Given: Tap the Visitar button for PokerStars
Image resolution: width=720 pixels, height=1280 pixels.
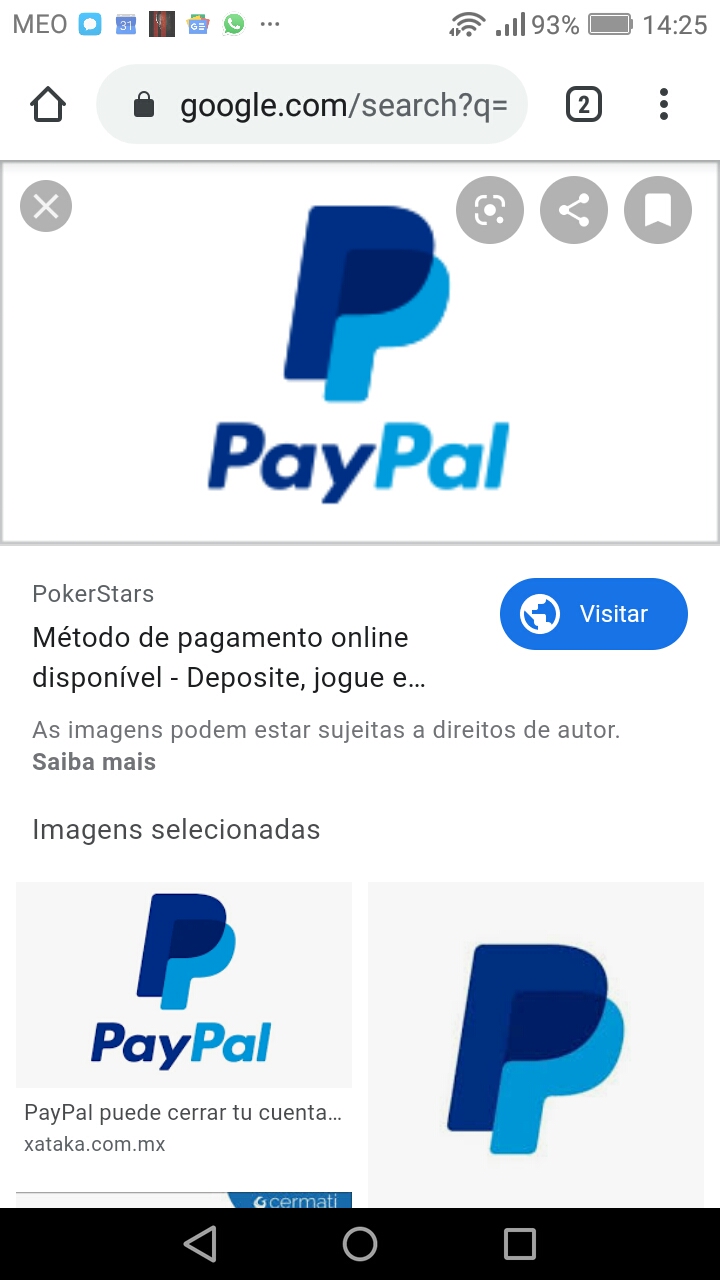Looking at the screenshot, I should tap(593, 614).
